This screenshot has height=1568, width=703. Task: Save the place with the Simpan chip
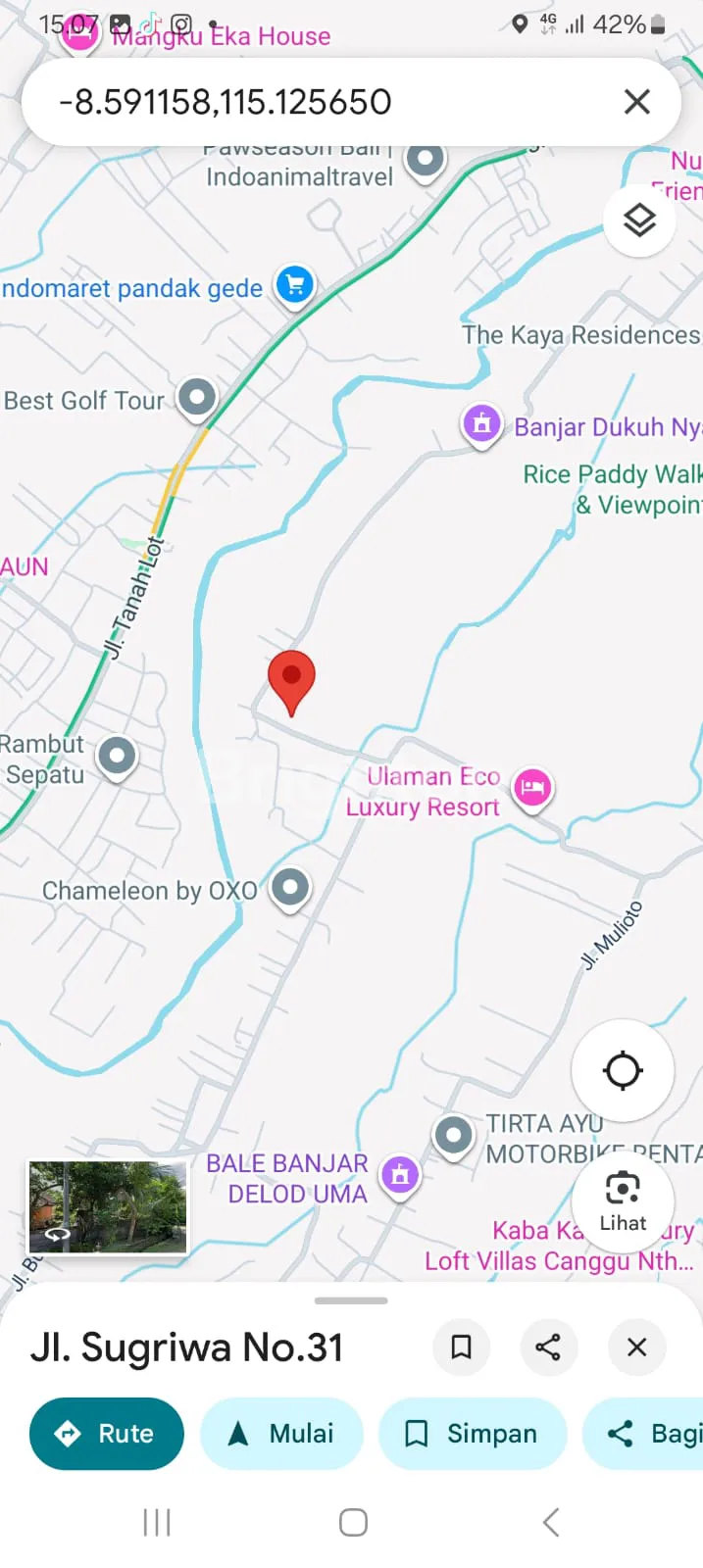(473, 1434)
